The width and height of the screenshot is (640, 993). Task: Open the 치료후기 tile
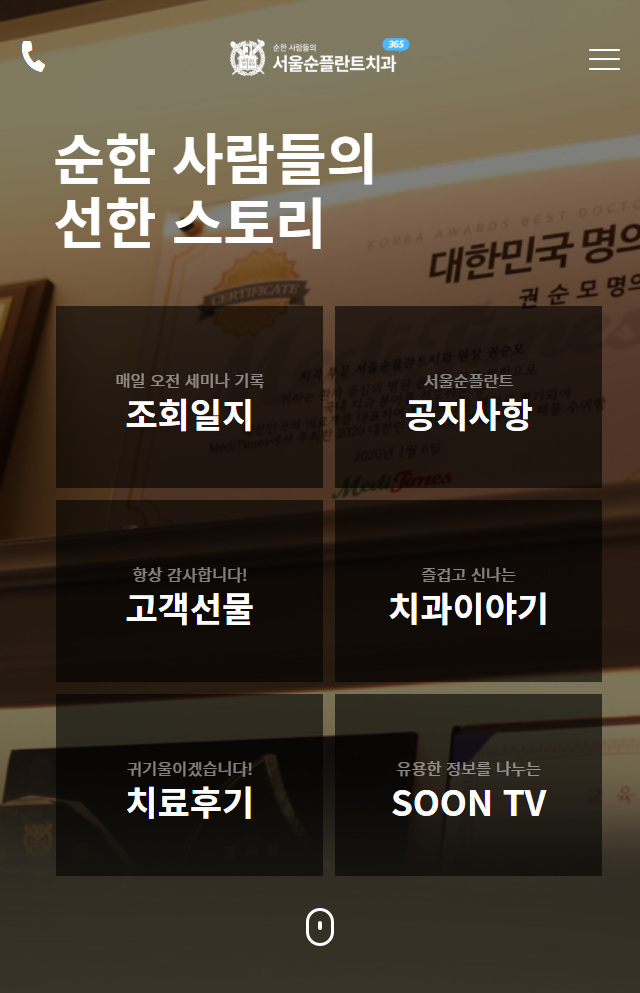click(x=189, y=785)
